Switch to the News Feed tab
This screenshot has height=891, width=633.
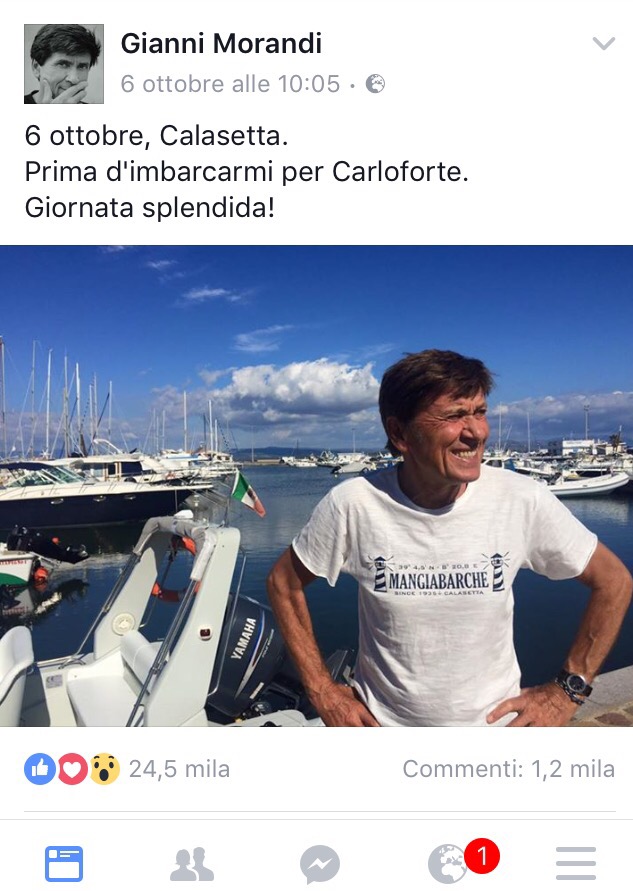pyautogui.click(x=64, y=862)
